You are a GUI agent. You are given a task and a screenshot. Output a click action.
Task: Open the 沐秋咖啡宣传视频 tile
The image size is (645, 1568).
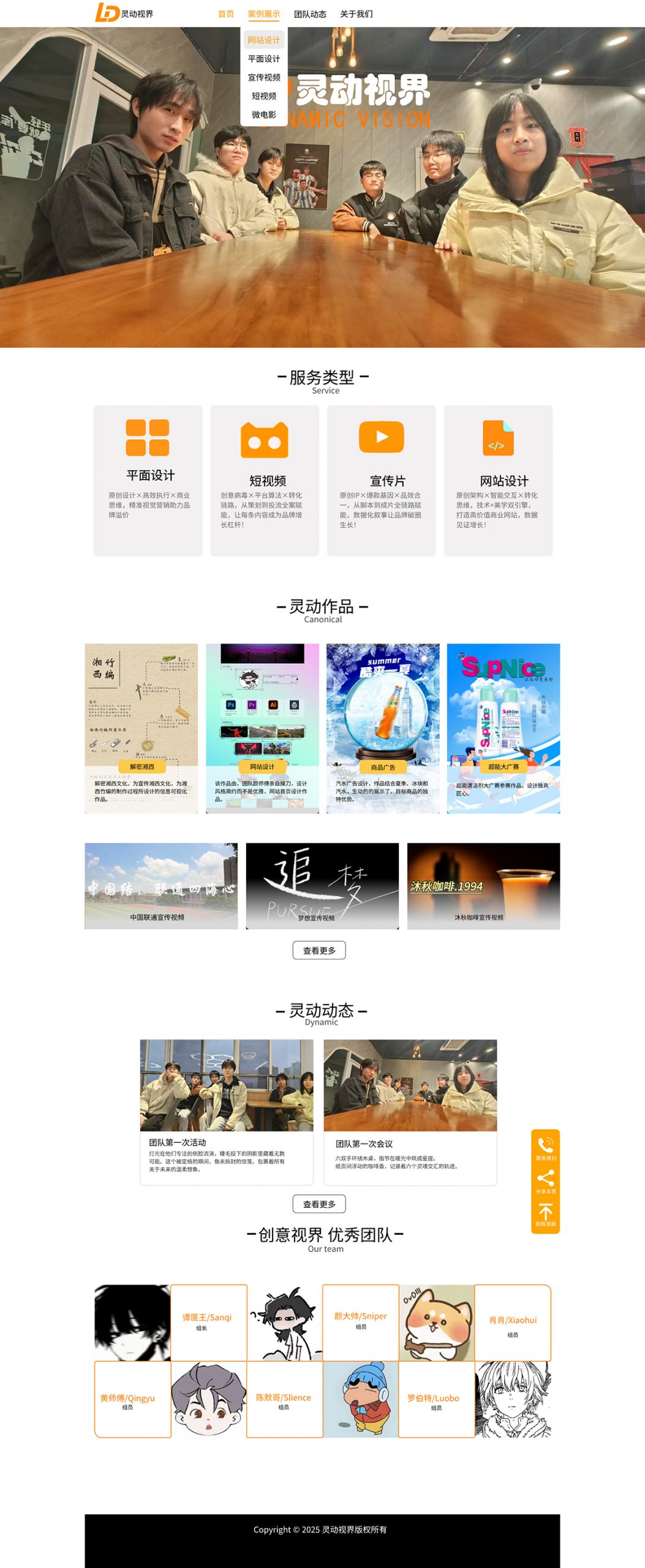coord(483,886)
